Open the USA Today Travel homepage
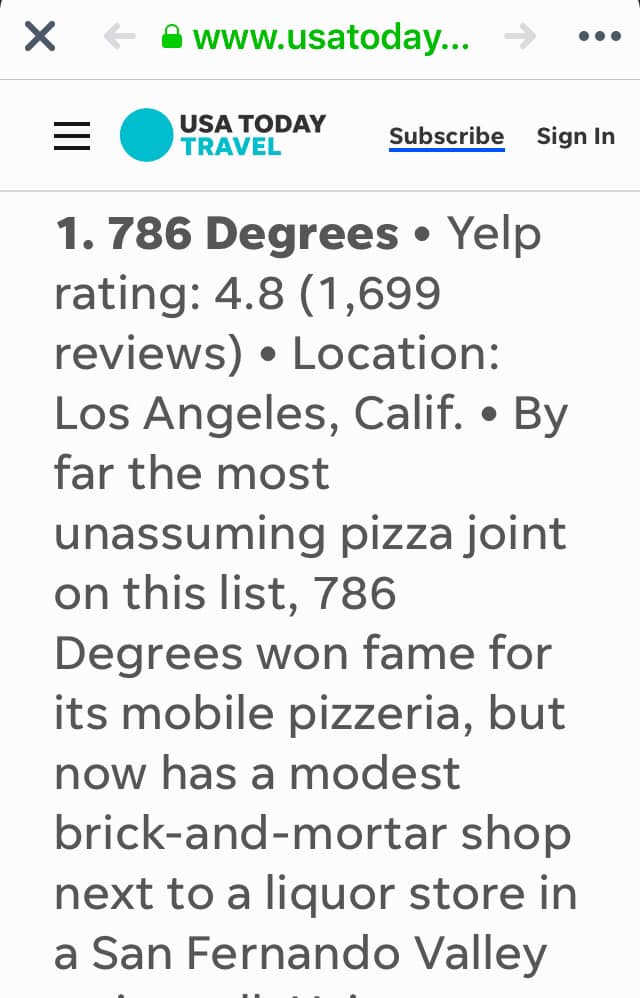The image size is (640, 998). click(224, 135)
